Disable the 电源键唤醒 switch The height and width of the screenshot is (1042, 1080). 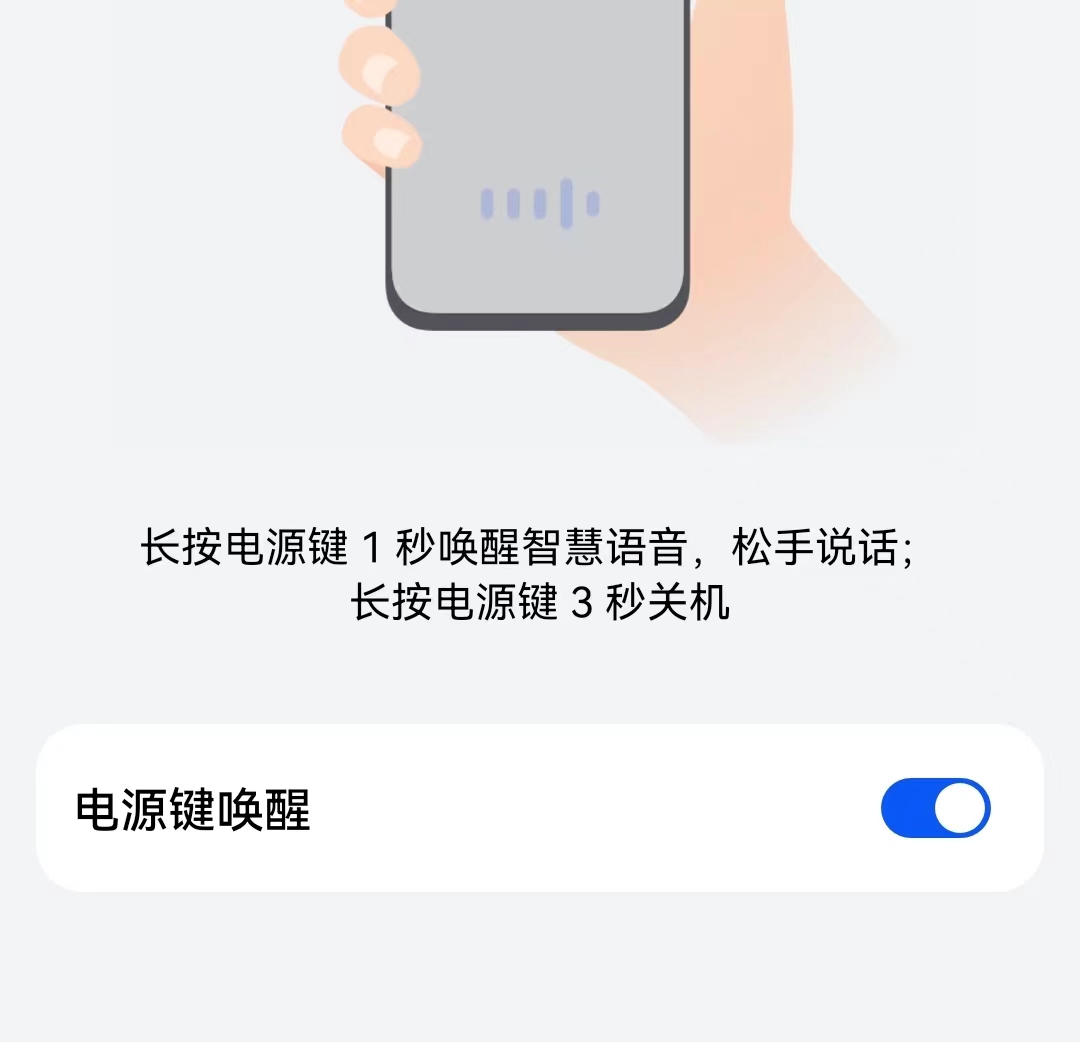(x=935, y=808)
